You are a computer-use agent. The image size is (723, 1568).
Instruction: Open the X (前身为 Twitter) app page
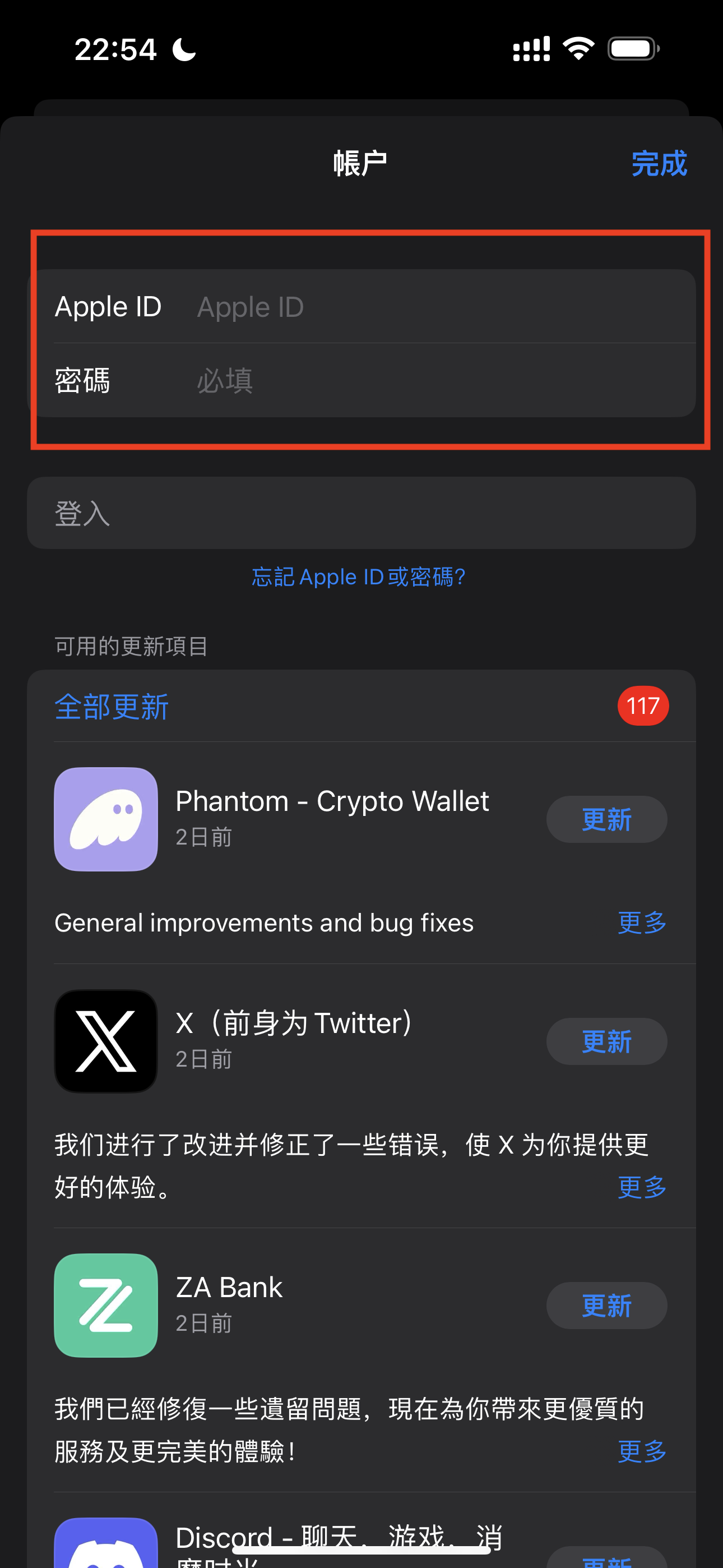(x=106, y=1041)
